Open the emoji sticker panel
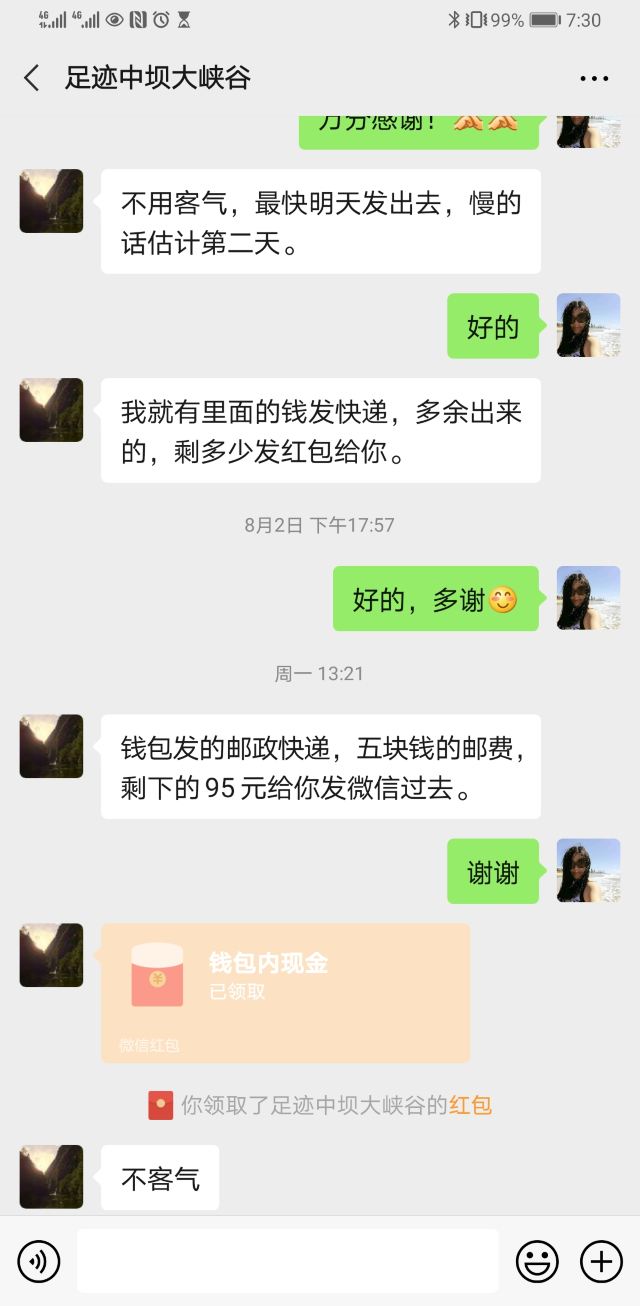This screenshot has width=640, height=1306. tap(537, 1262)
